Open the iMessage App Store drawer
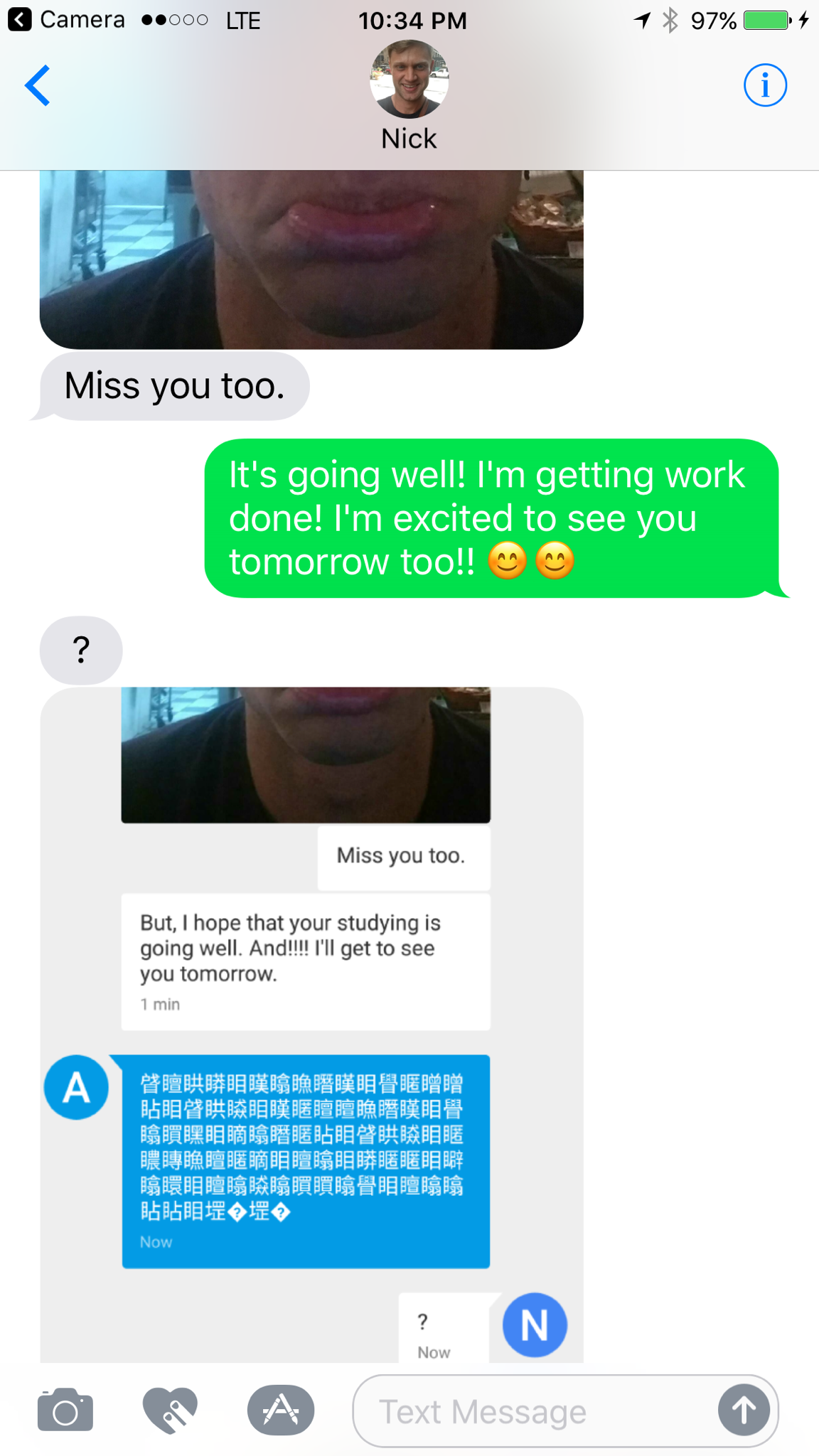 click(281, 1410)
